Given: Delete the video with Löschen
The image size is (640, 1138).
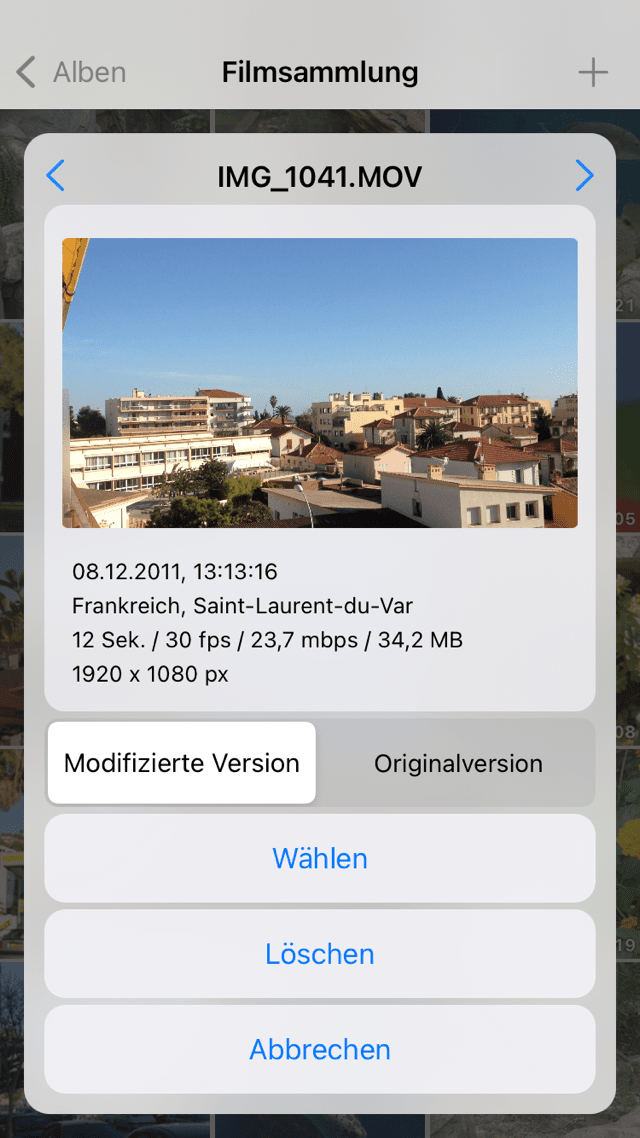Looking at the screenshot, I should click(320, 954).
